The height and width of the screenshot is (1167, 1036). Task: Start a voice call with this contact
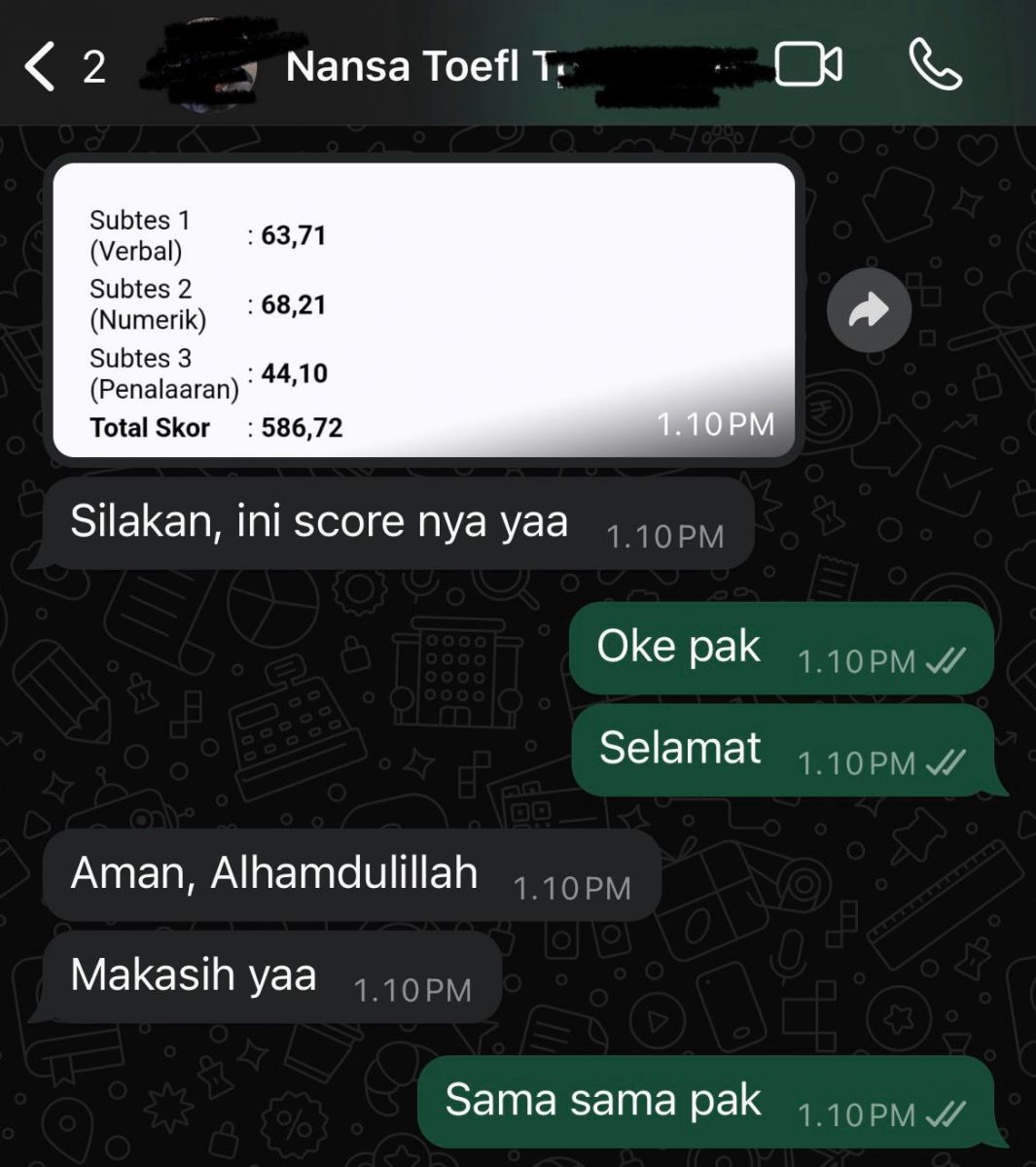[x=935, y=66]
